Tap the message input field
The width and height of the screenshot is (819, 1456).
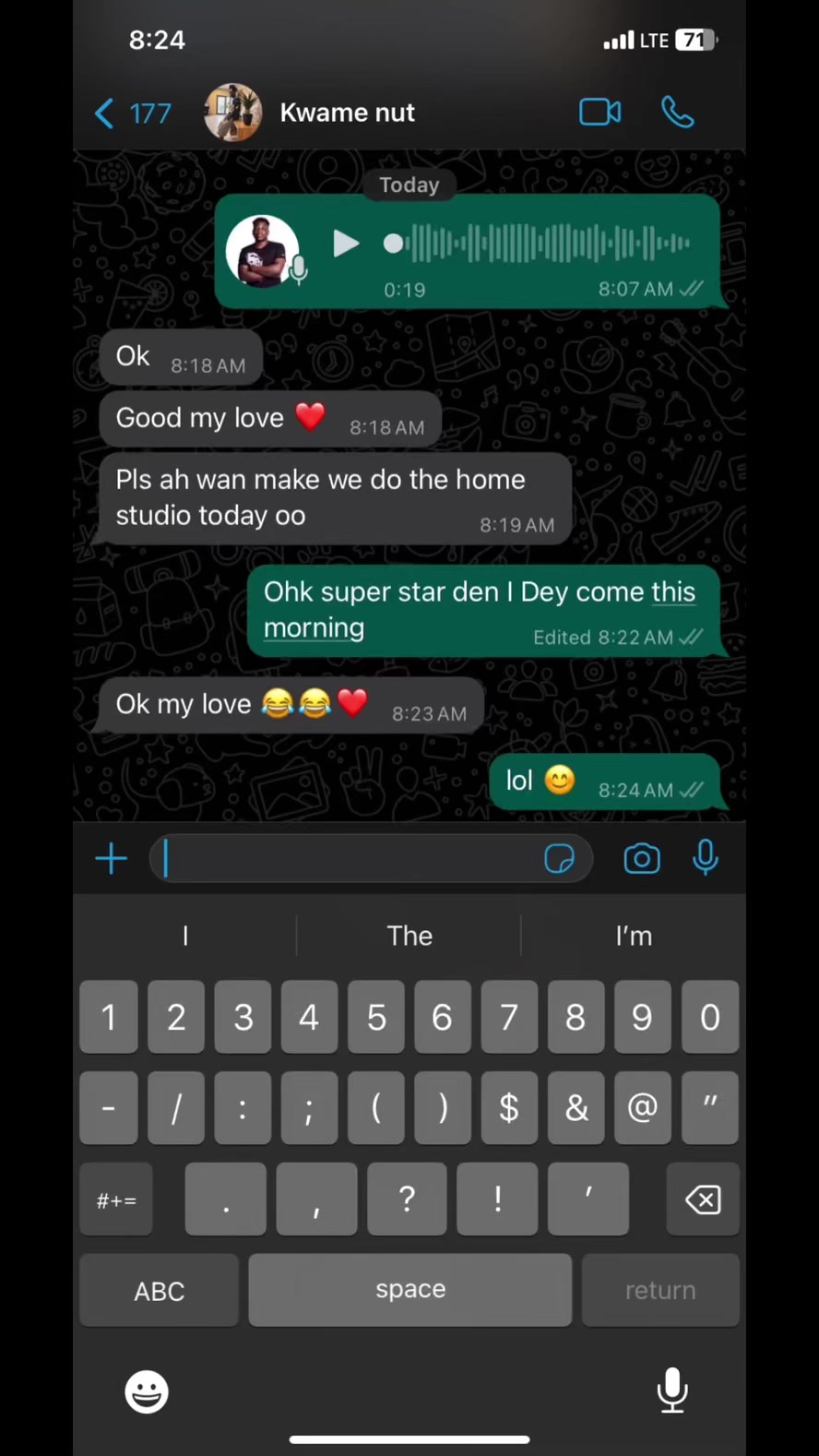coord(350,859)
